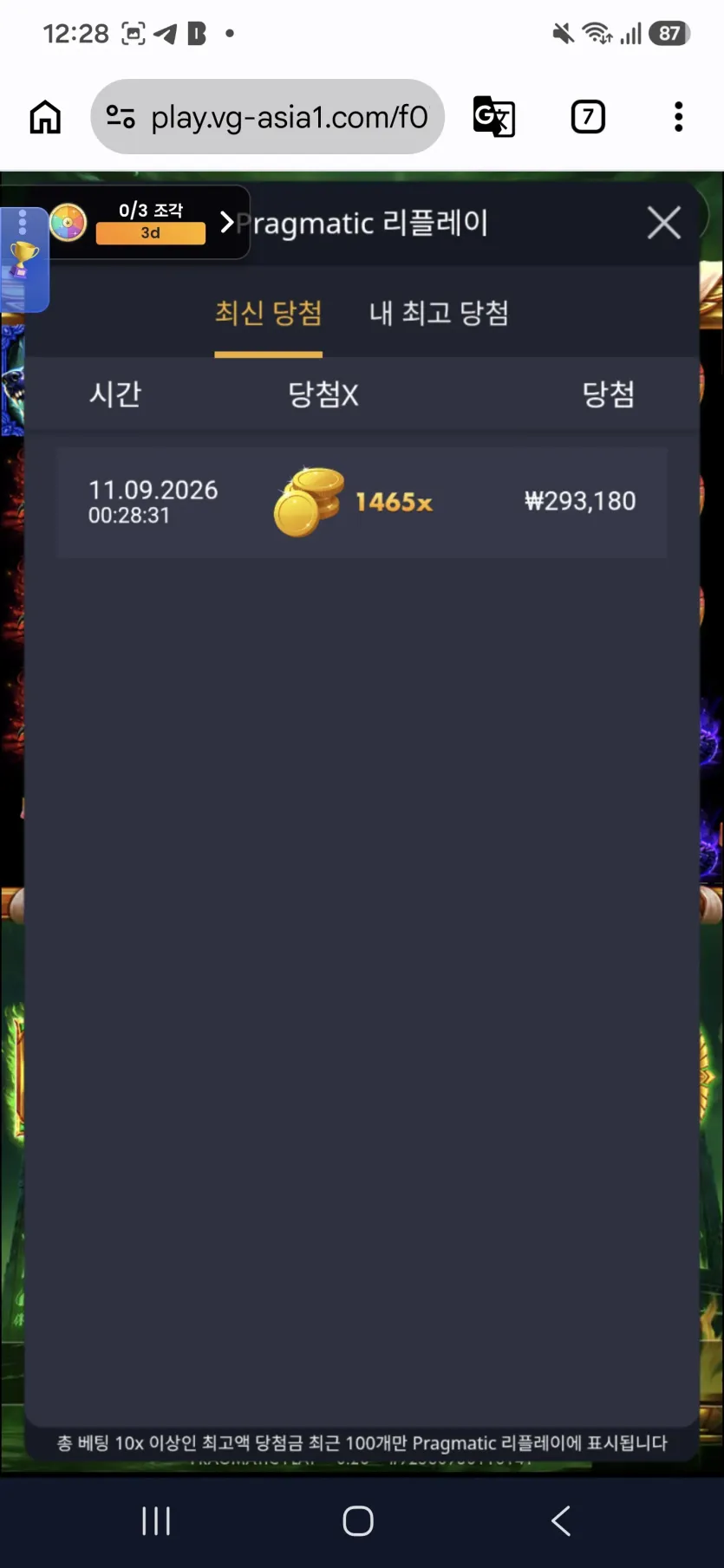Show recent apps from the navigation bar

pos(156,1520)
